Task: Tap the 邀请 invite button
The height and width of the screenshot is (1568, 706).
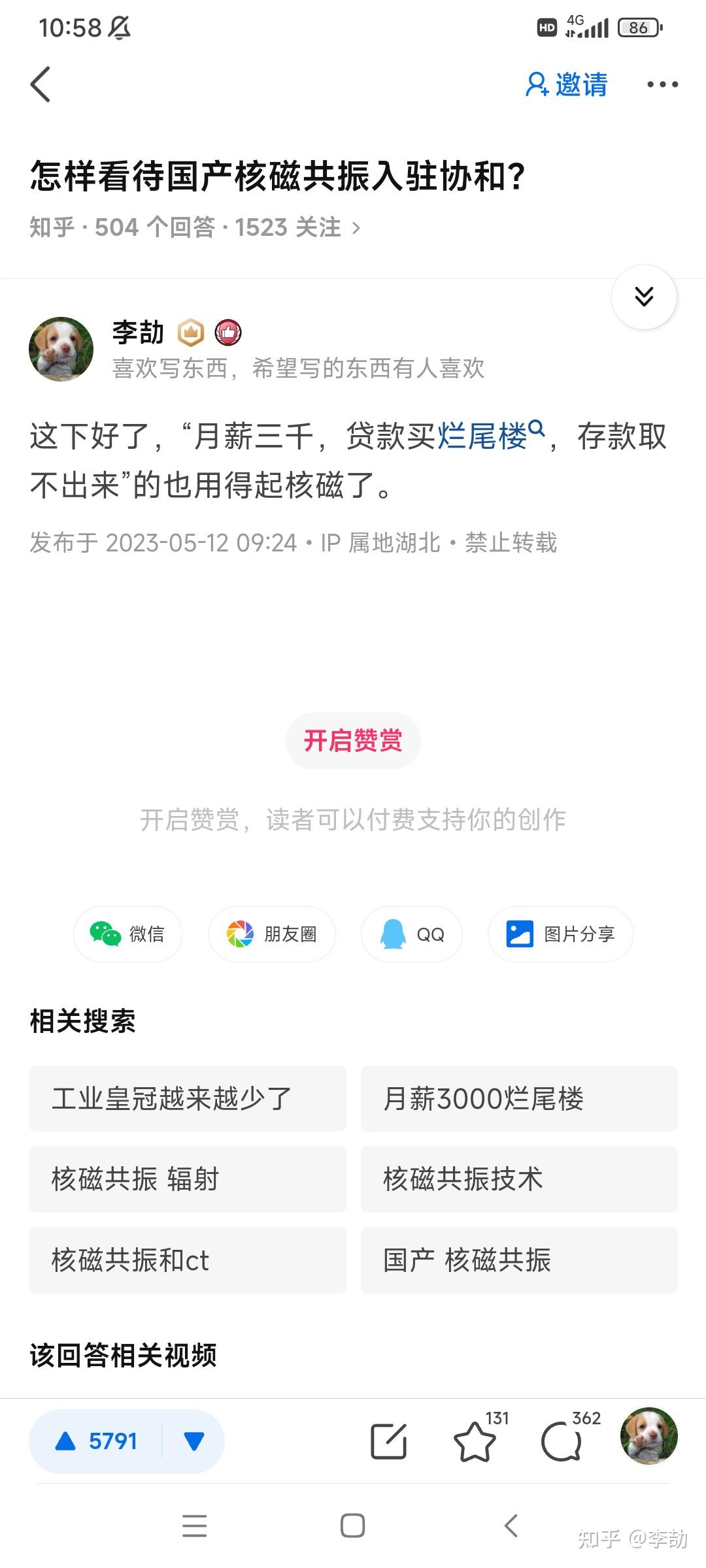Action: [566, 84]
